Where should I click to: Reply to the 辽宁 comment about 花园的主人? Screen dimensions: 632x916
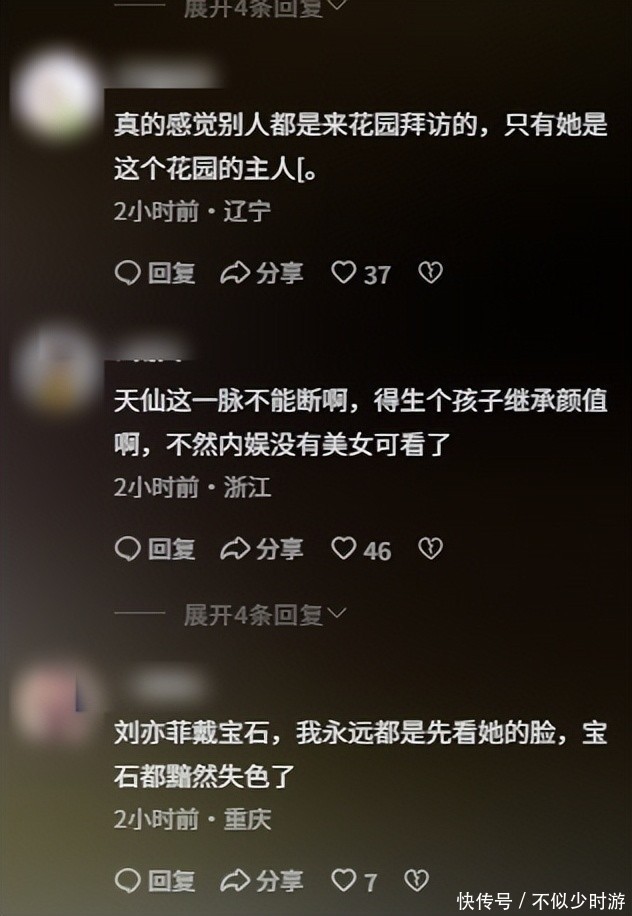[x=155, y=273]
